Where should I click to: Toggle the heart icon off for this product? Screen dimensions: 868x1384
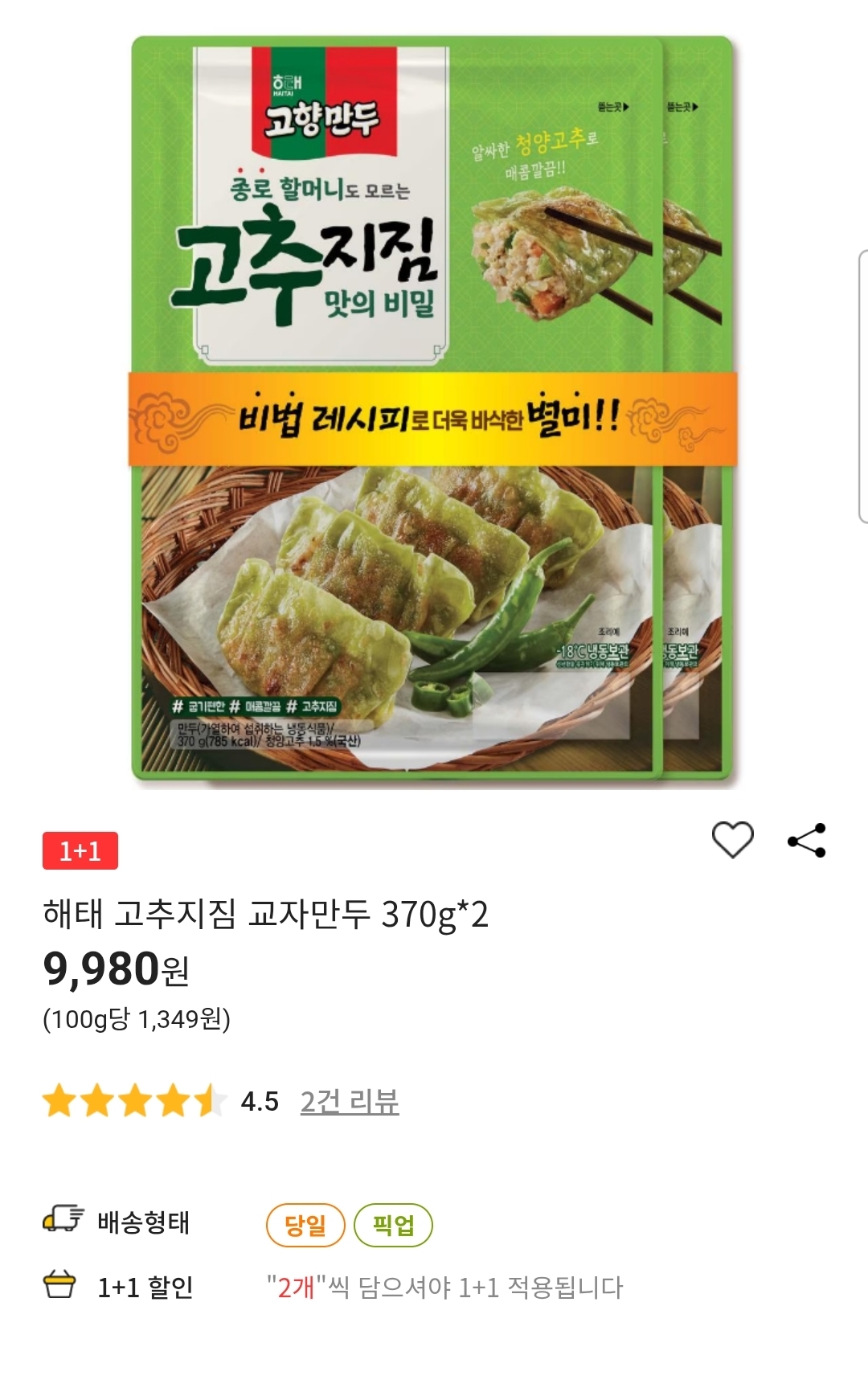[732, 841]
